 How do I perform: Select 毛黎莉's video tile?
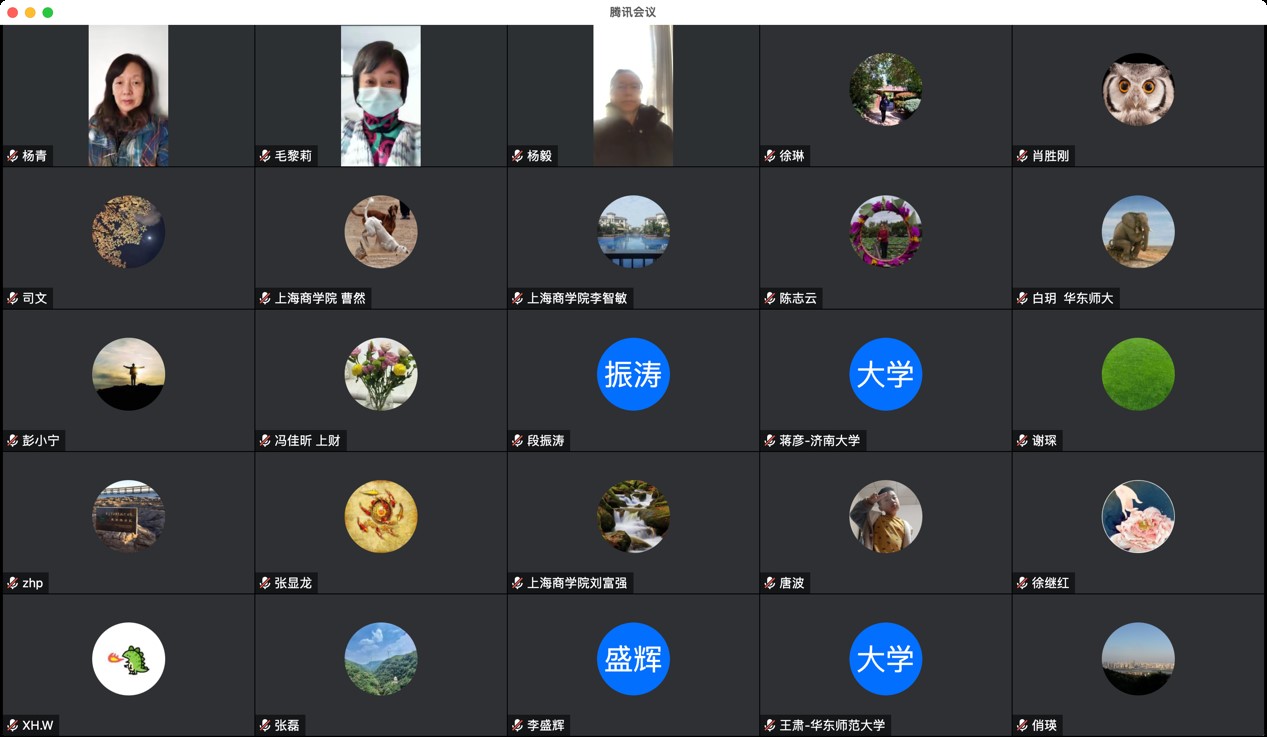(x=380, y=96)
